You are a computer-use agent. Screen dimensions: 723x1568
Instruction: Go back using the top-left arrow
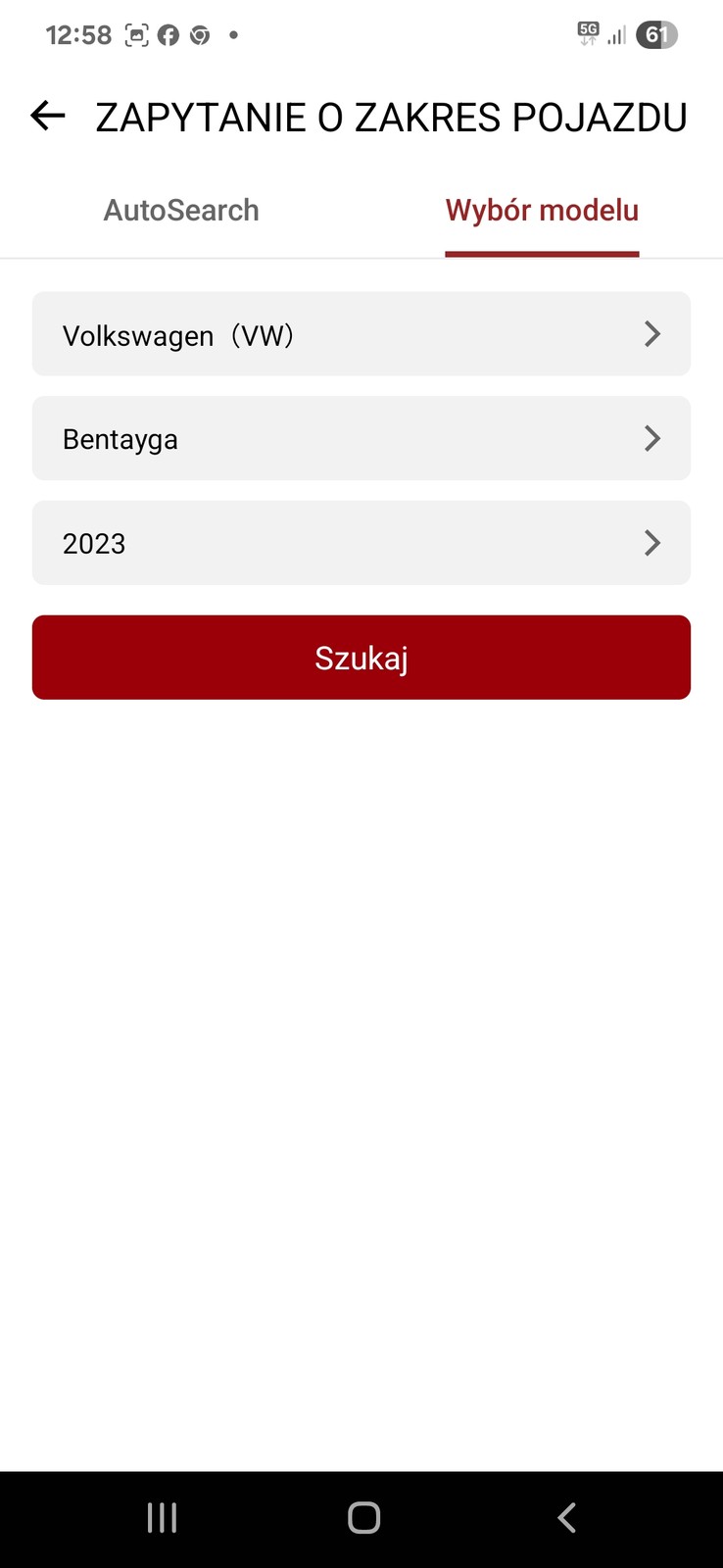47,116
